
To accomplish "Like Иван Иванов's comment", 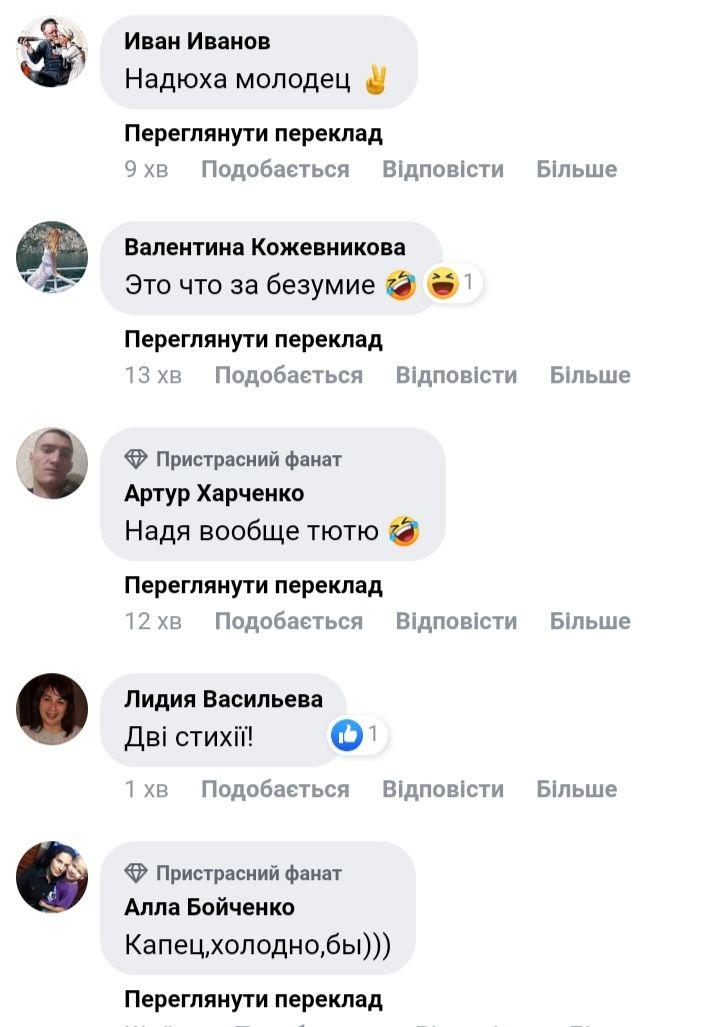I will pyautogui.click(x=275, y=169).
